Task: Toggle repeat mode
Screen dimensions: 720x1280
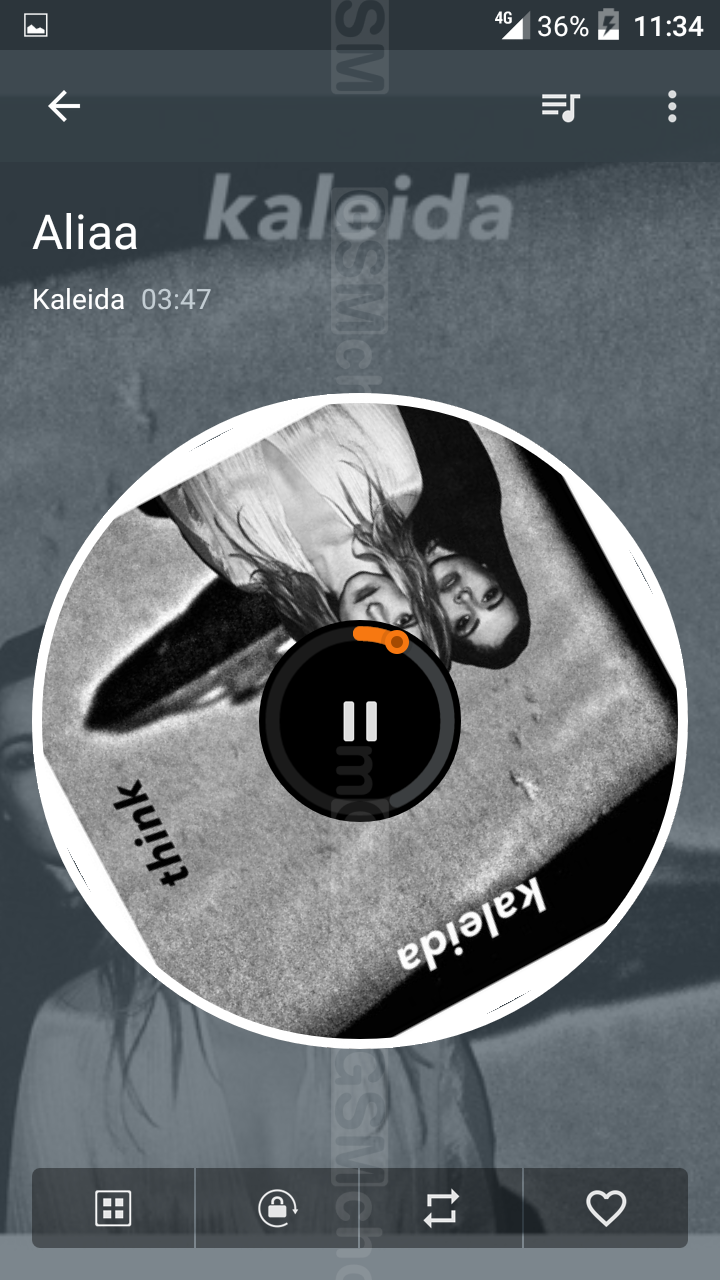Action: click(x=441, y=1208)
